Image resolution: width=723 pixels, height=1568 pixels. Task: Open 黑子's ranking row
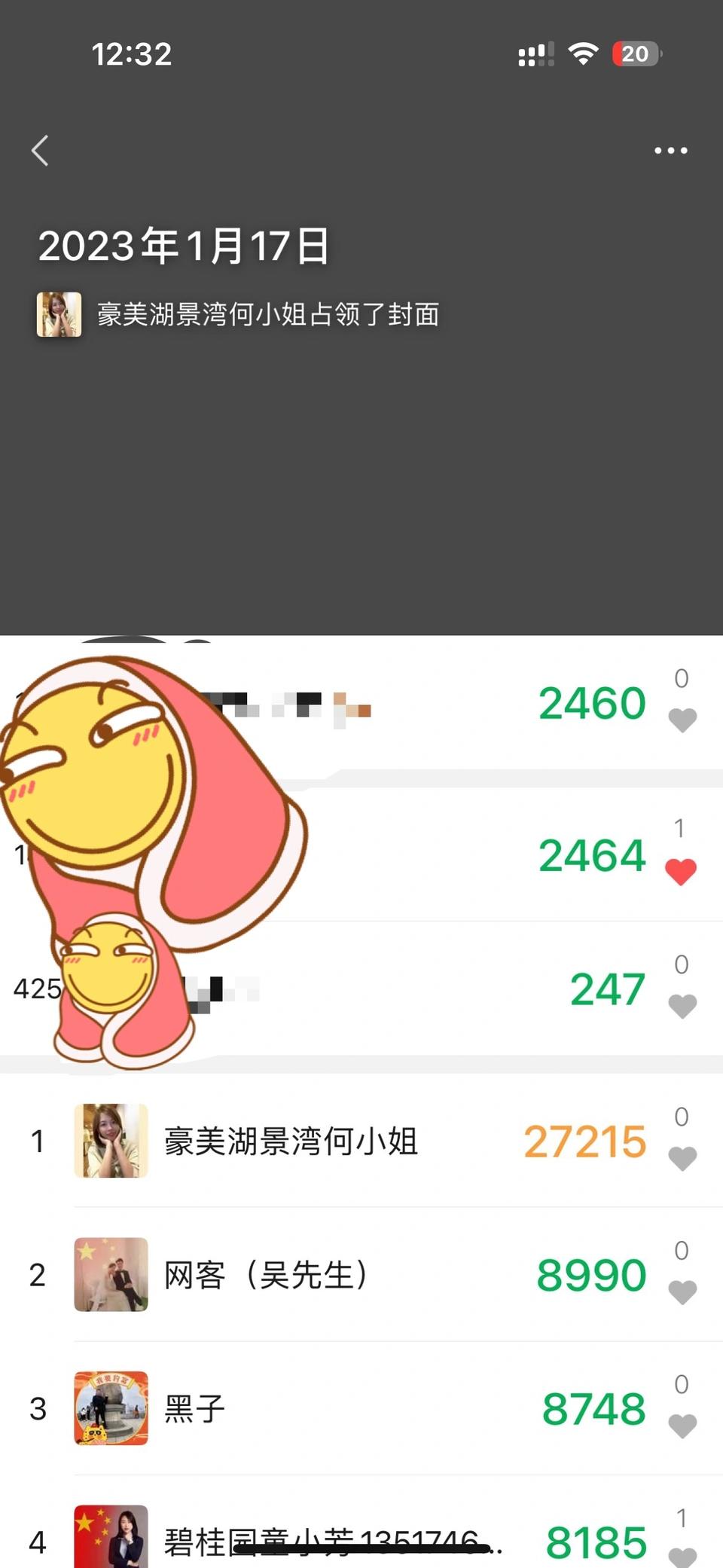click(194, 1408)
